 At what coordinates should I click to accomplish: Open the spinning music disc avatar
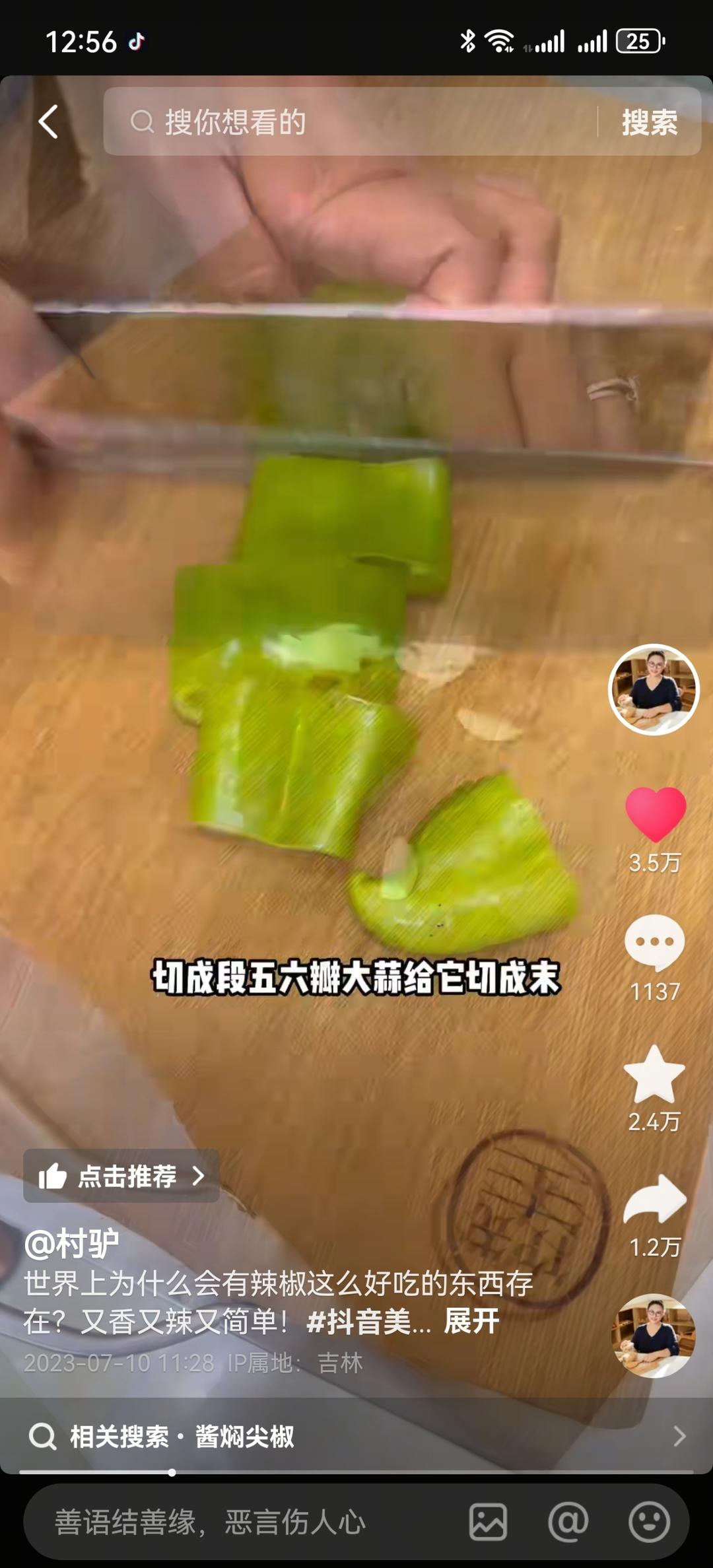(654, 1336)
